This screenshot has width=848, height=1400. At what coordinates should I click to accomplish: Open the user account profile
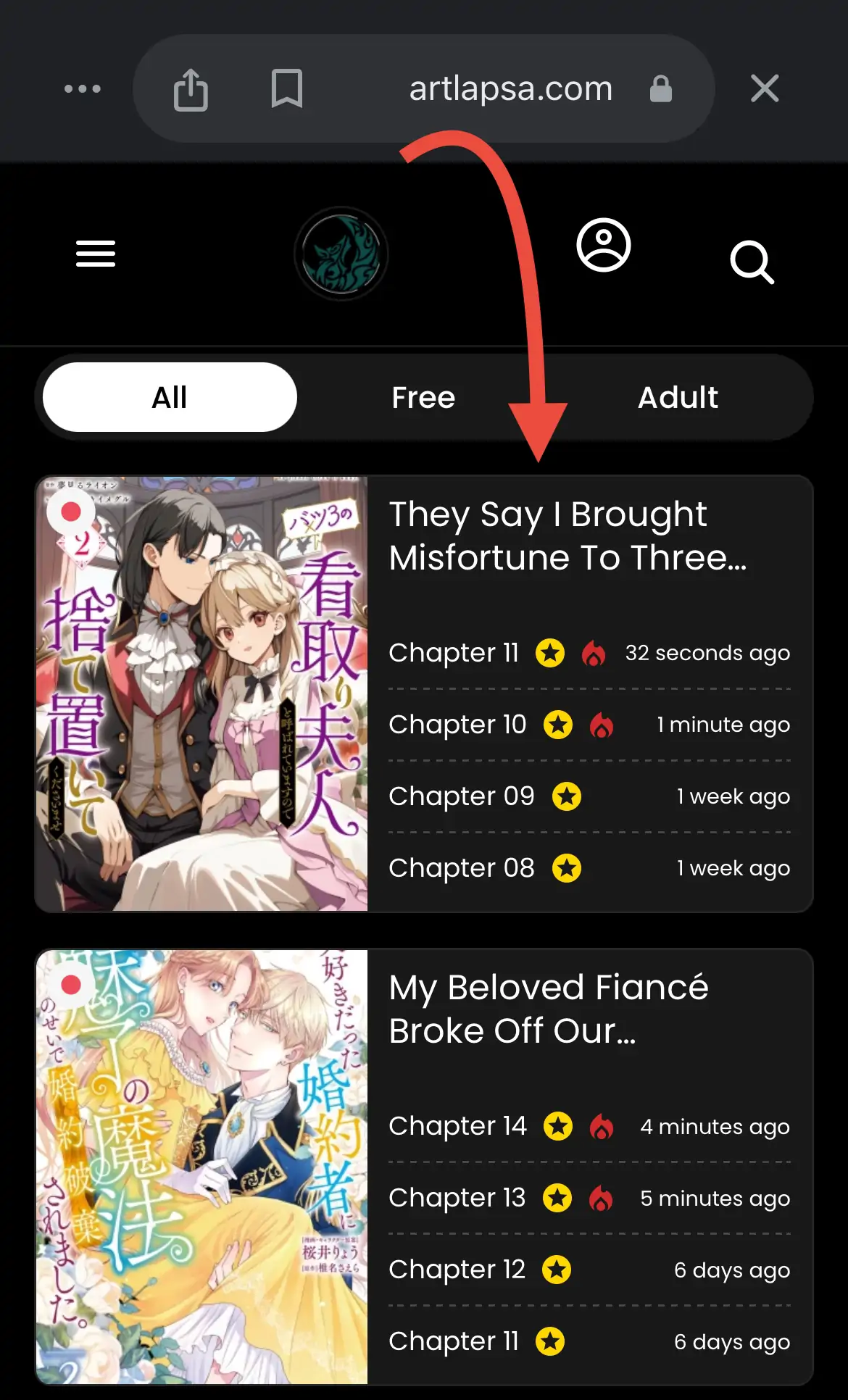[x=603, y=245]
